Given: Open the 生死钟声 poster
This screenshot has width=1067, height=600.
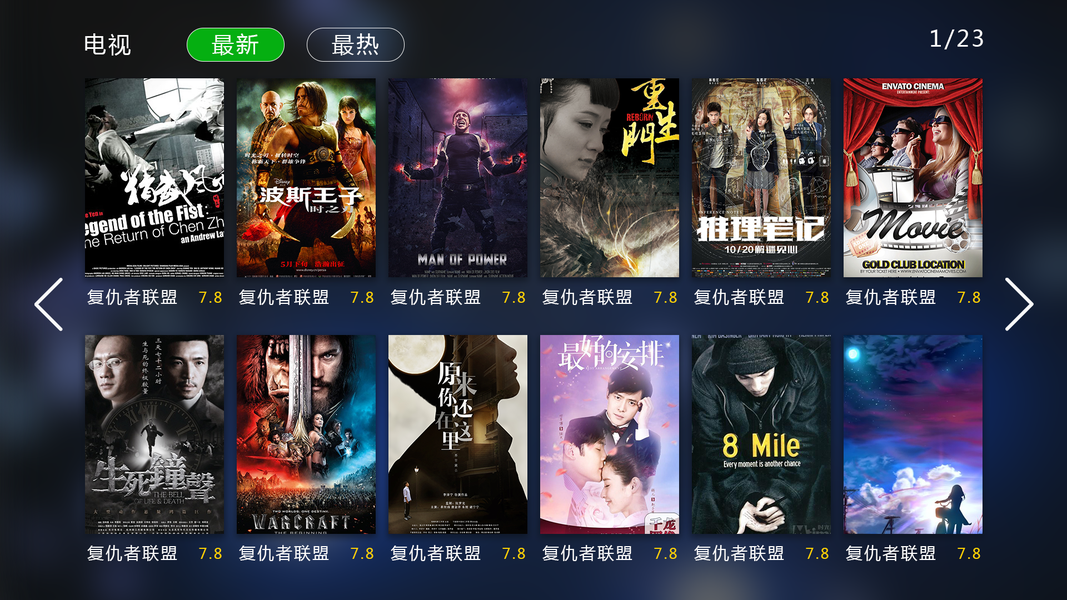Looking at the screenshot, I should click(154, 434).
